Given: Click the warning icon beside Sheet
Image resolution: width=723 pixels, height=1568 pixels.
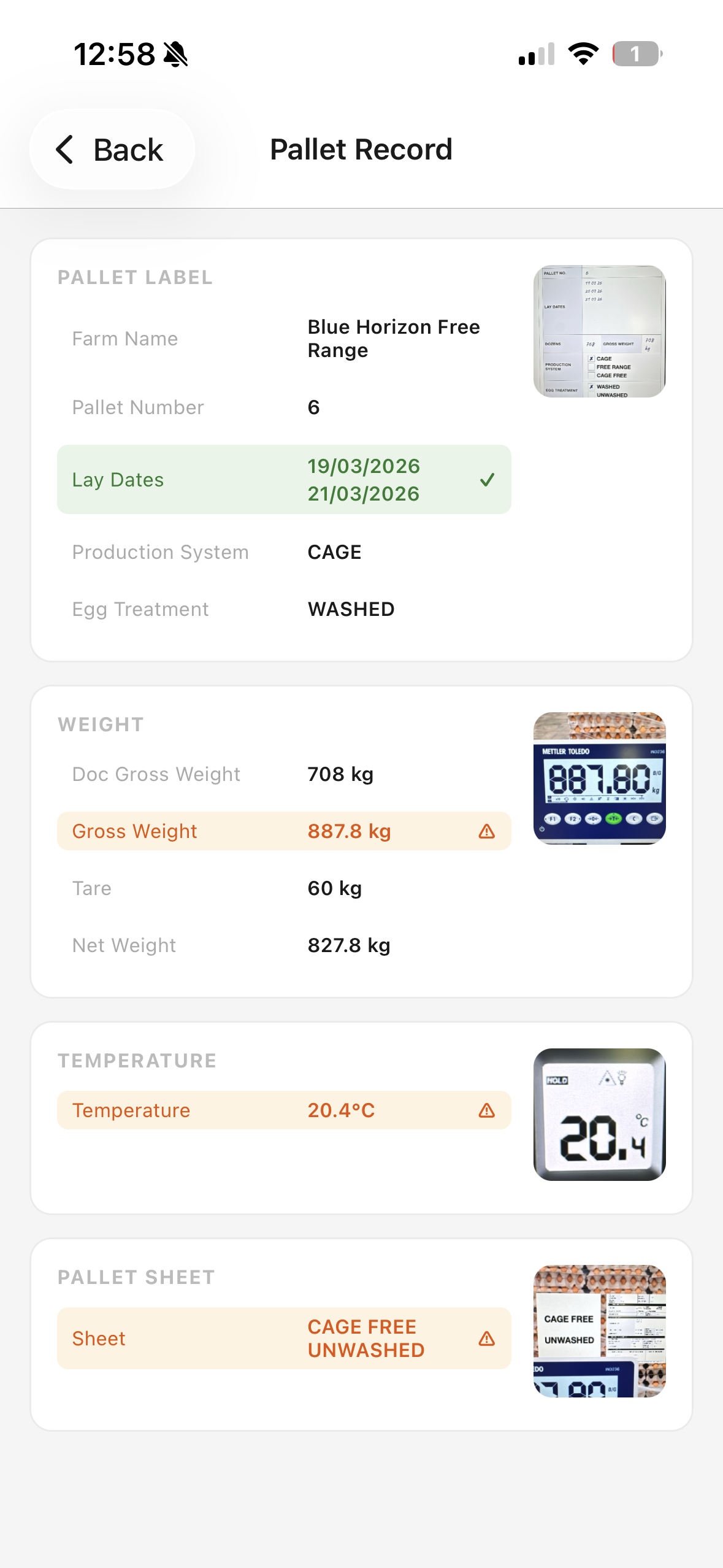Looking at the screenshot, I should point(488,1338).
